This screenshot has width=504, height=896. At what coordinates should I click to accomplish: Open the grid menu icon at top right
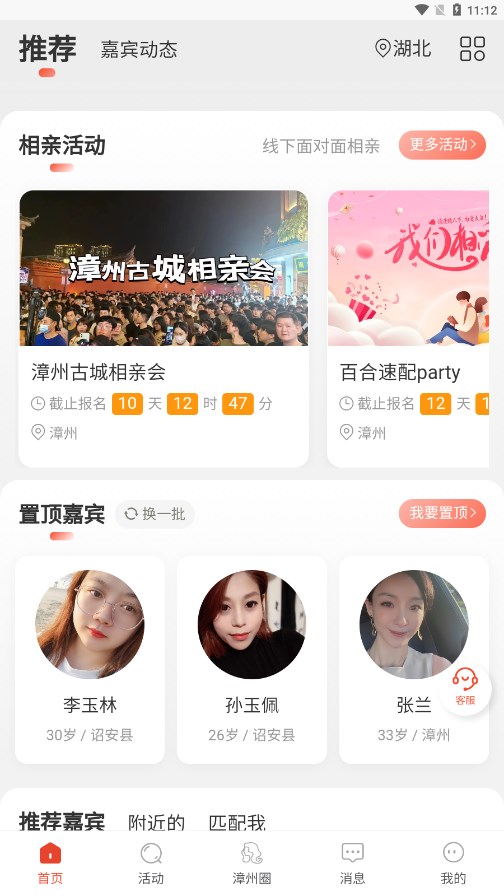[472, 49]
